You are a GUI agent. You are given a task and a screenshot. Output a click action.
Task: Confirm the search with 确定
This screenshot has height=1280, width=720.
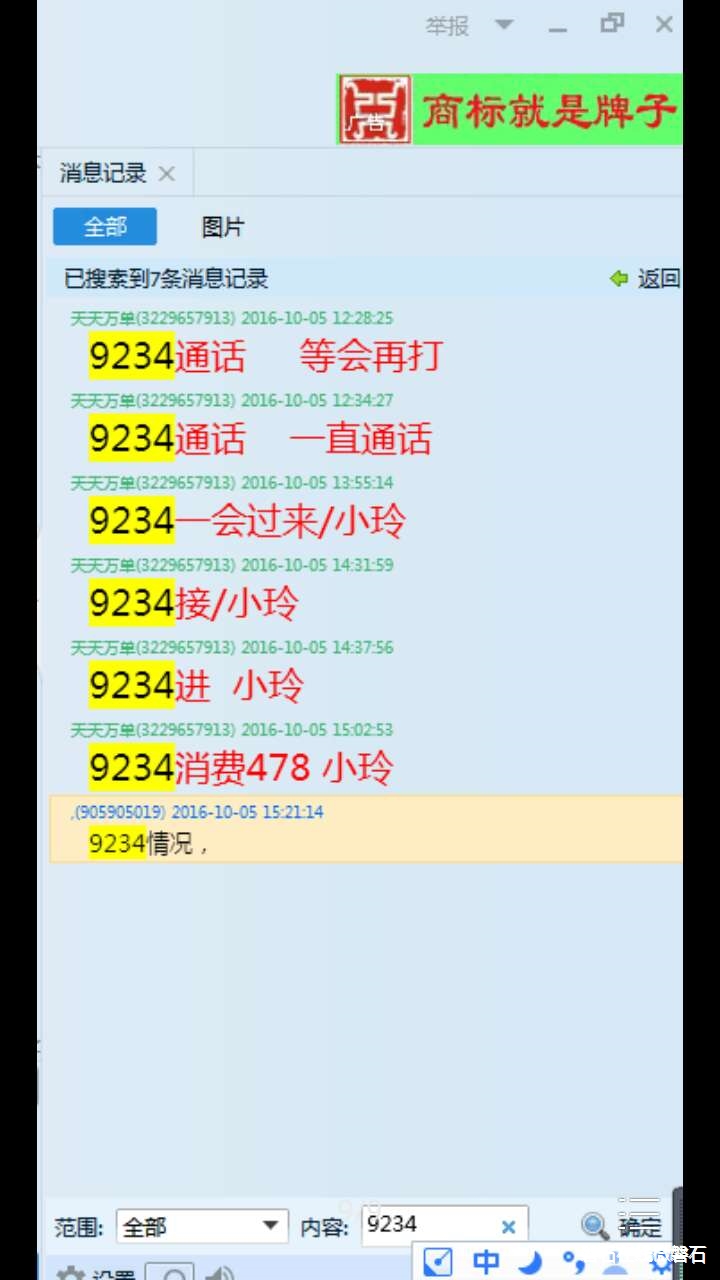(623, 1226)
